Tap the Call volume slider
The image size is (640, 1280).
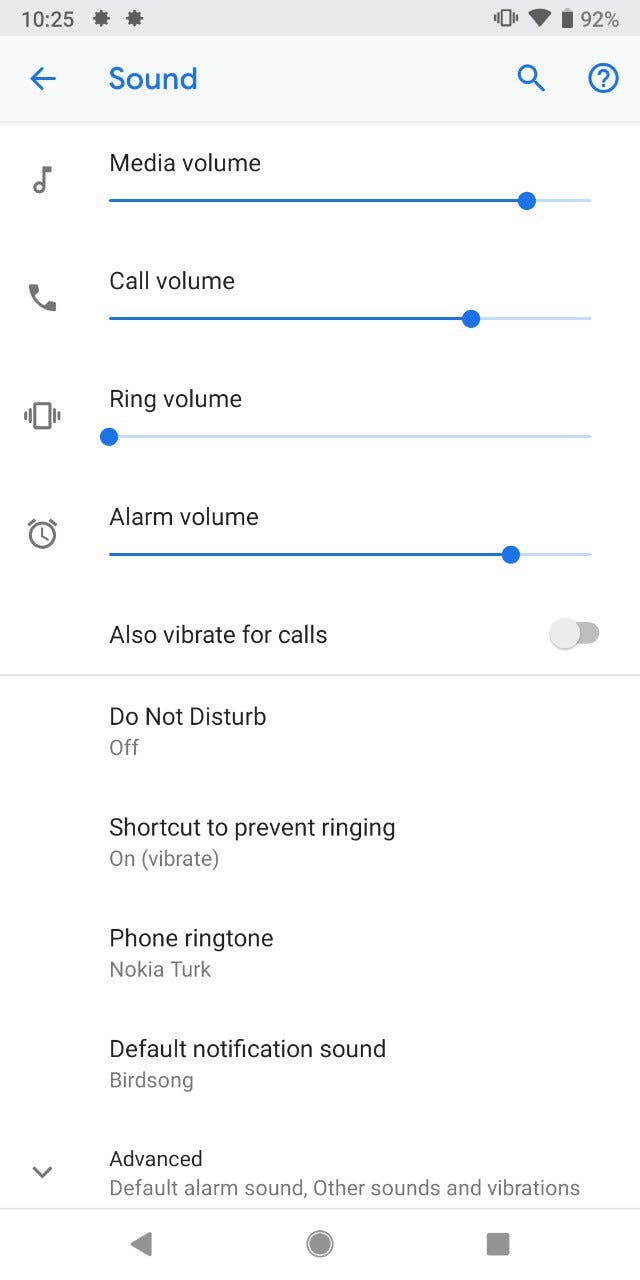click(x=350, y=319)
